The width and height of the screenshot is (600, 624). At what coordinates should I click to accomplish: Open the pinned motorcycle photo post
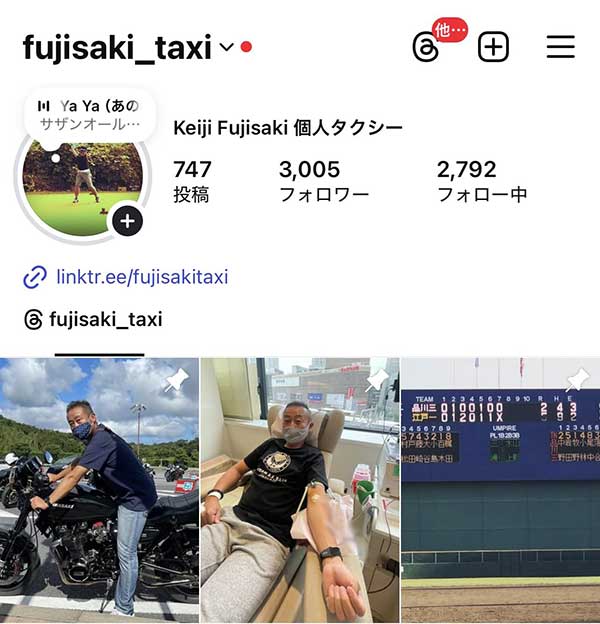99,490
